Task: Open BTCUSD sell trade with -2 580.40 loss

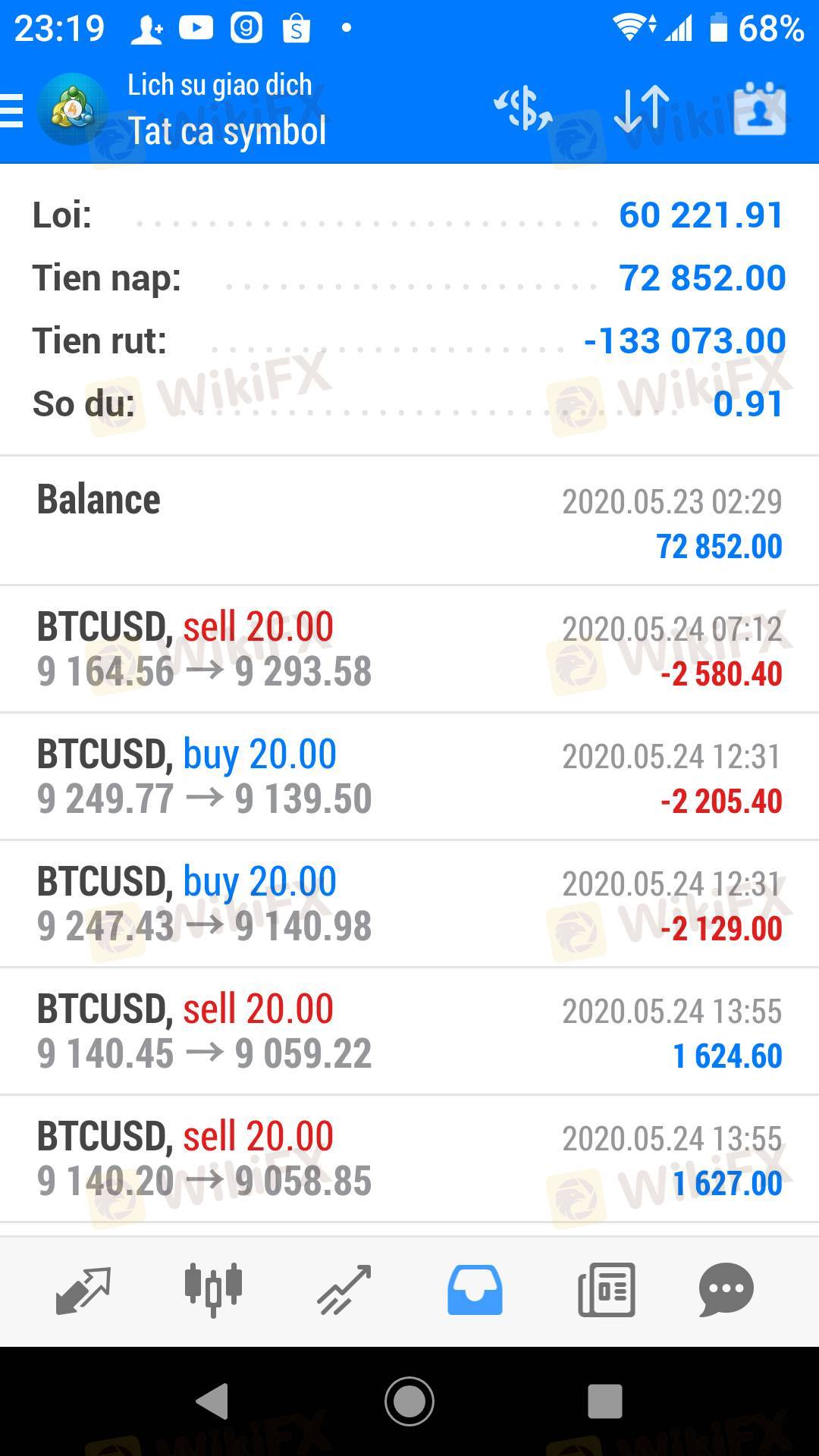Action: coord(409,649)
